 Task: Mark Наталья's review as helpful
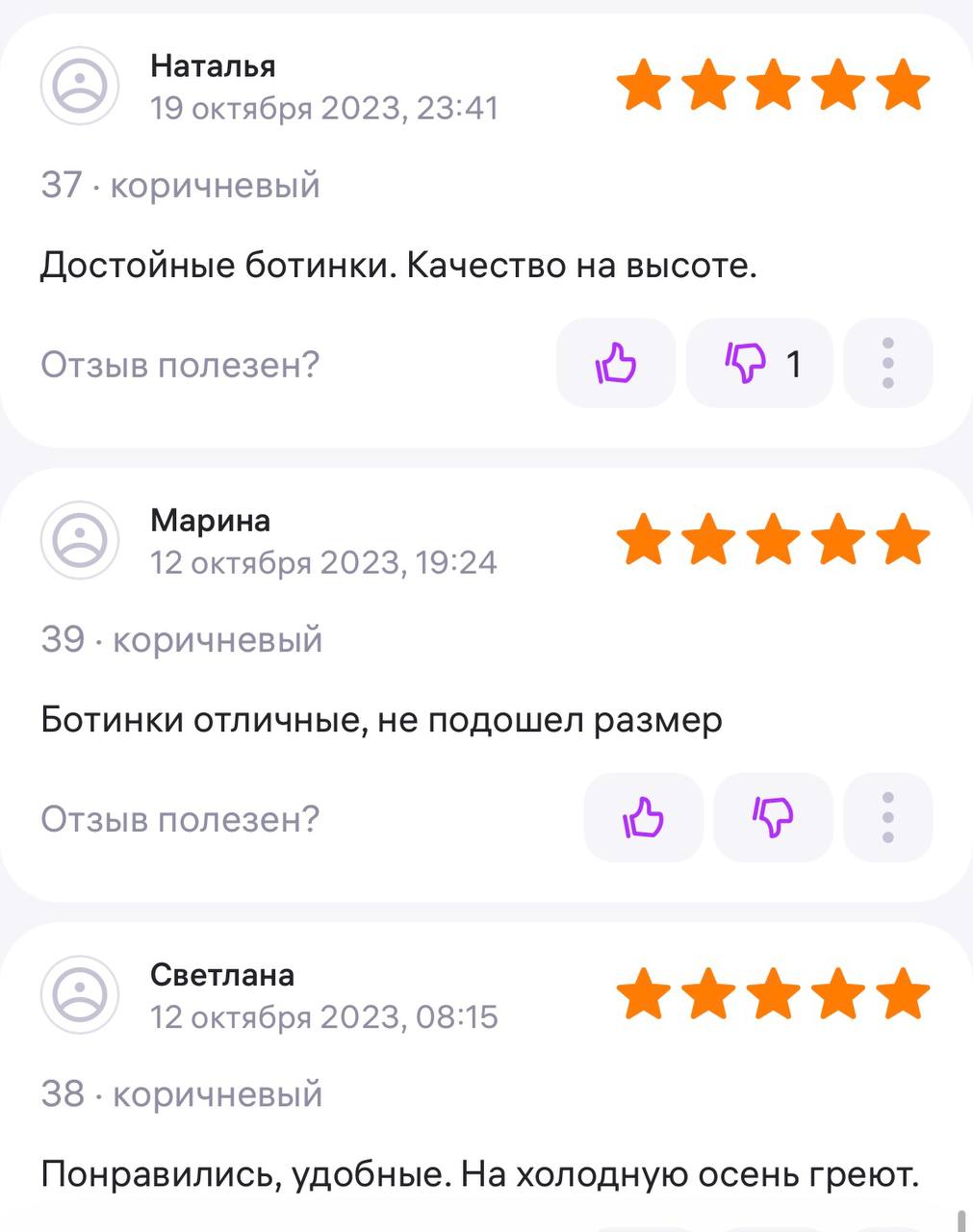616,364
